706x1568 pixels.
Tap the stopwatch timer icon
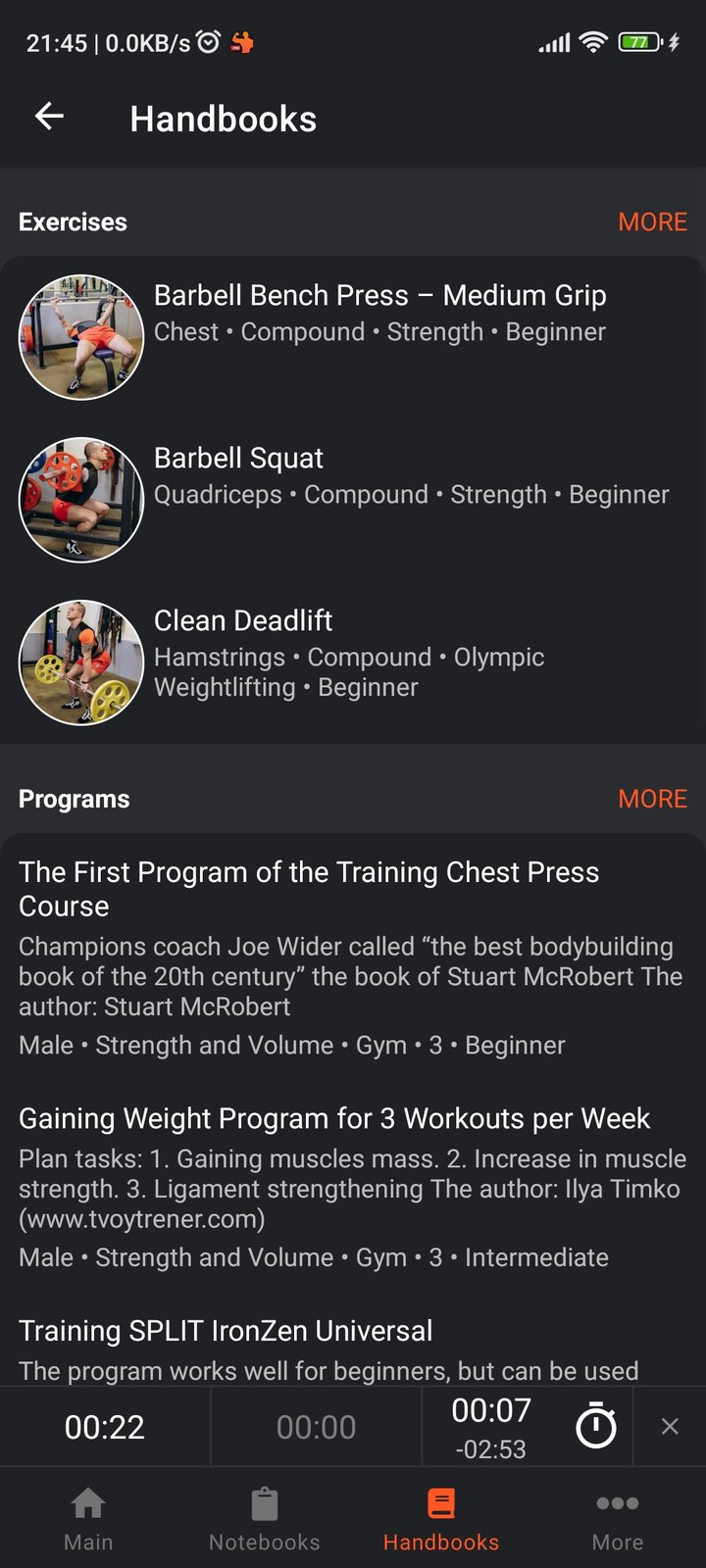click(x=595, y=1426)
